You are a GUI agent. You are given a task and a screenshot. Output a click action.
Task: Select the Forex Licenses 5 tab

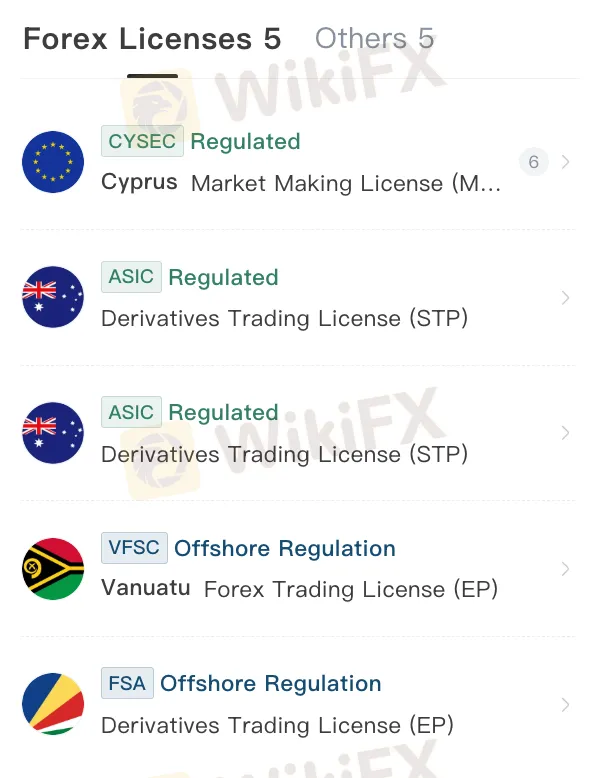(152, 40)
